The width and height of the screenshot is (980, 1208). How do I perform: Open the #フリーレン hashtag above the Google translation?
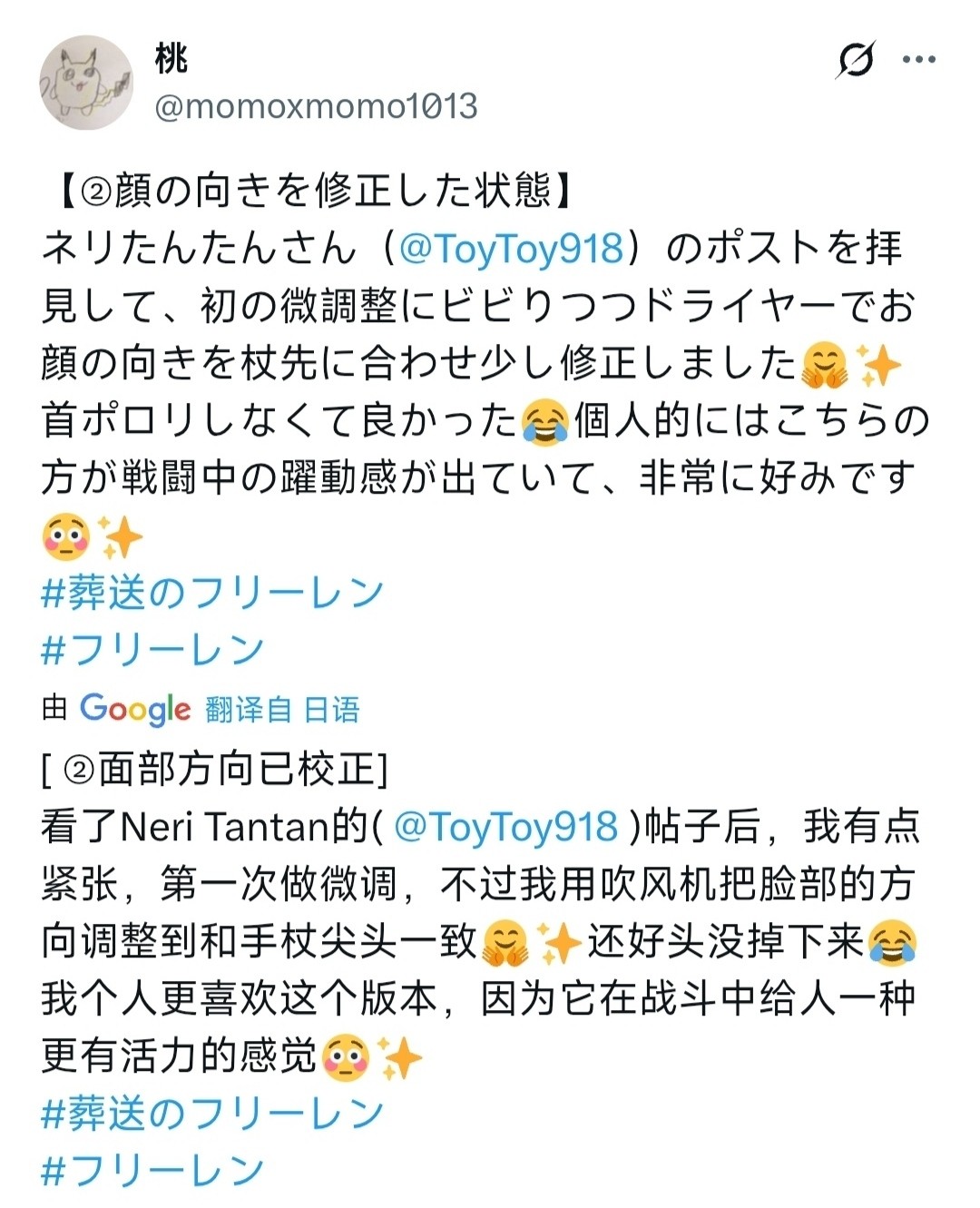pyautogui.click(x=153, y=650)
